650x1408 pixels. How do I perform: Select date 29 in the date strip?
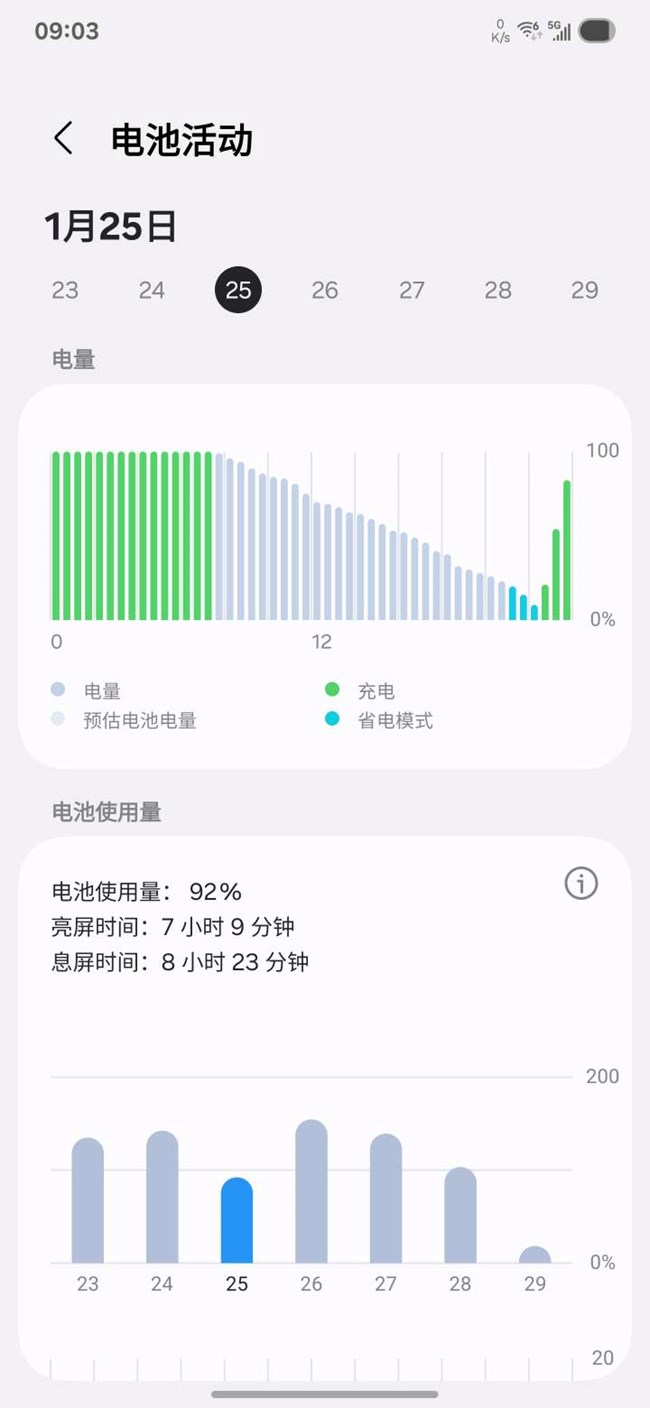coord(584,290)
